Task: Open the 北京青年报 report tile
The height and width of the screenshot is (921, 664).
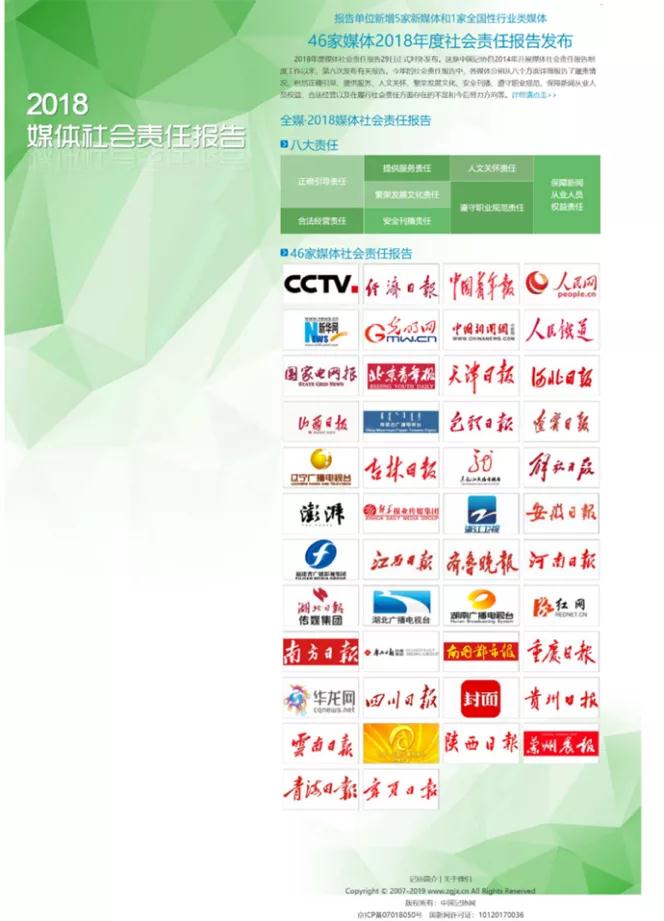Action: tap(400, 376)
